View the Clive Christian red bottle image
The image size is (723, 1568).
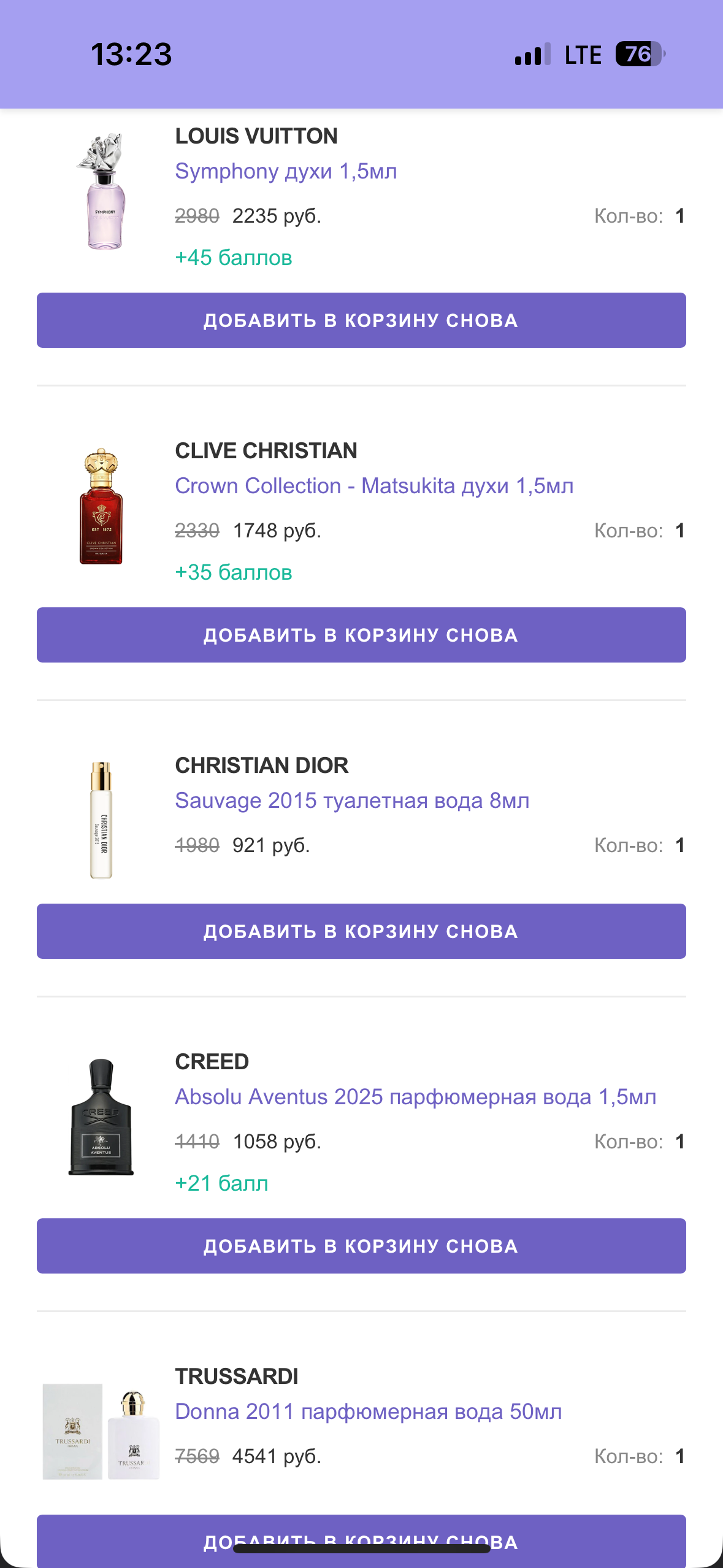(101, 506)
